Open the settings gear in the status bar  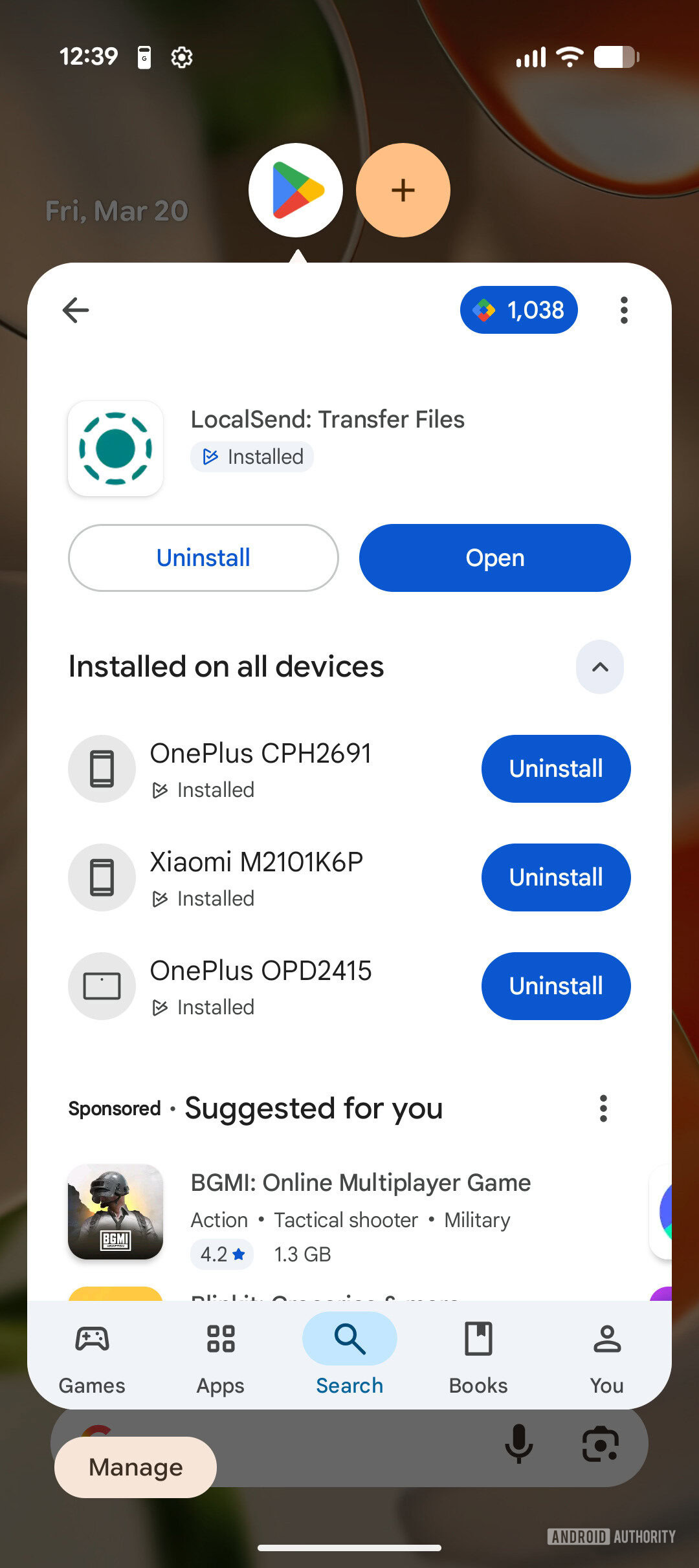point(182,57)
